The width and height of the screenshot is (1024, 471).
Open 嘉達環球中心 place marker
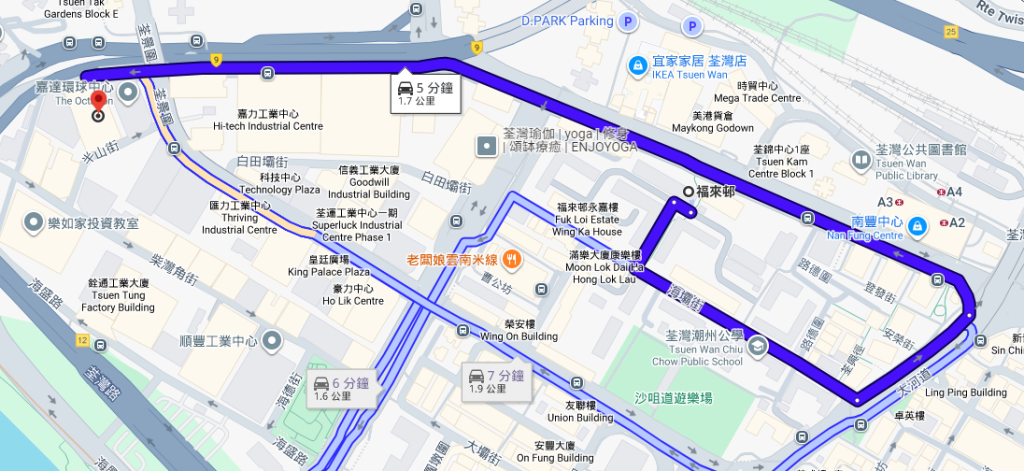pos(129,94)
